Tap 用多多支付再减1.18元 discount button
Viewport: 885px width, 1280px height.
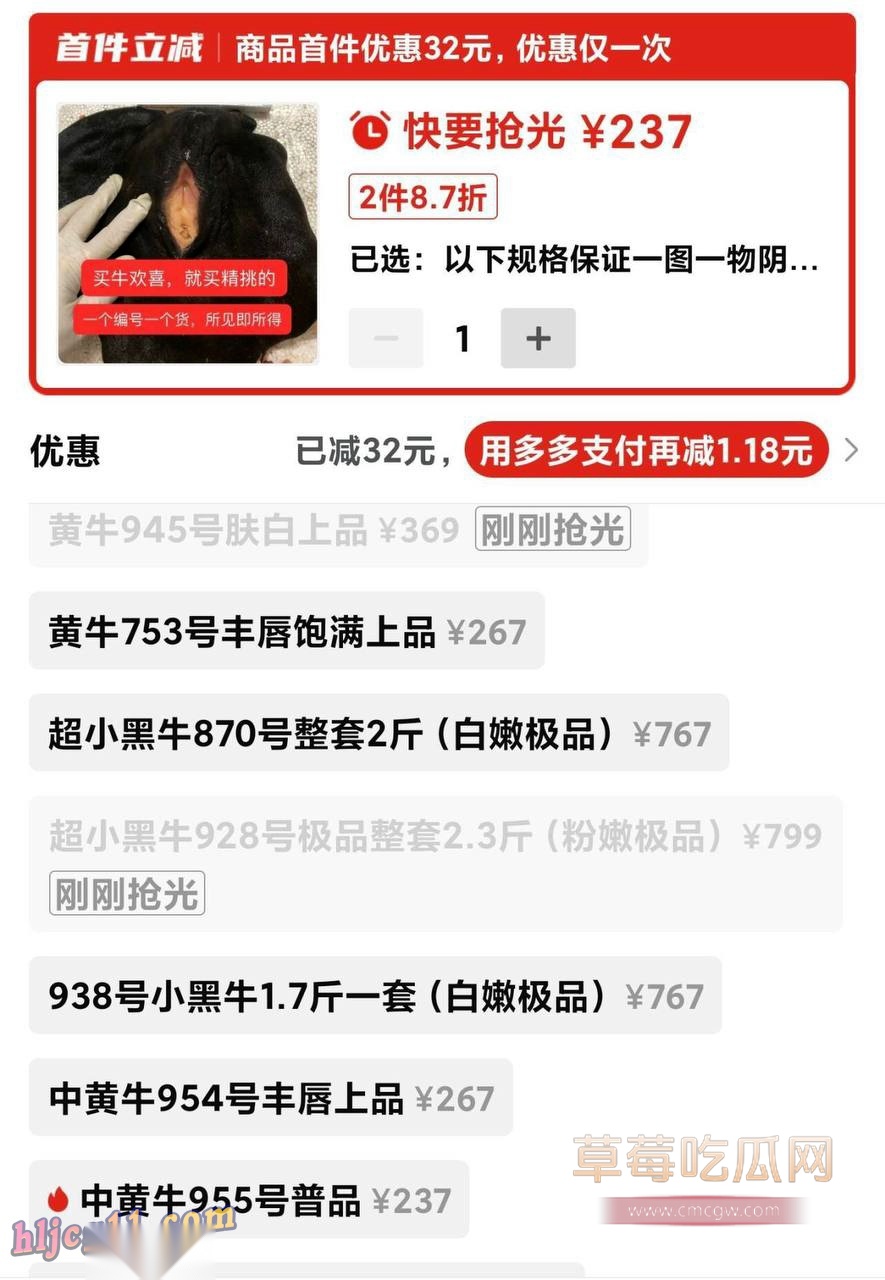pyautogui.click(x=646, y=451)
